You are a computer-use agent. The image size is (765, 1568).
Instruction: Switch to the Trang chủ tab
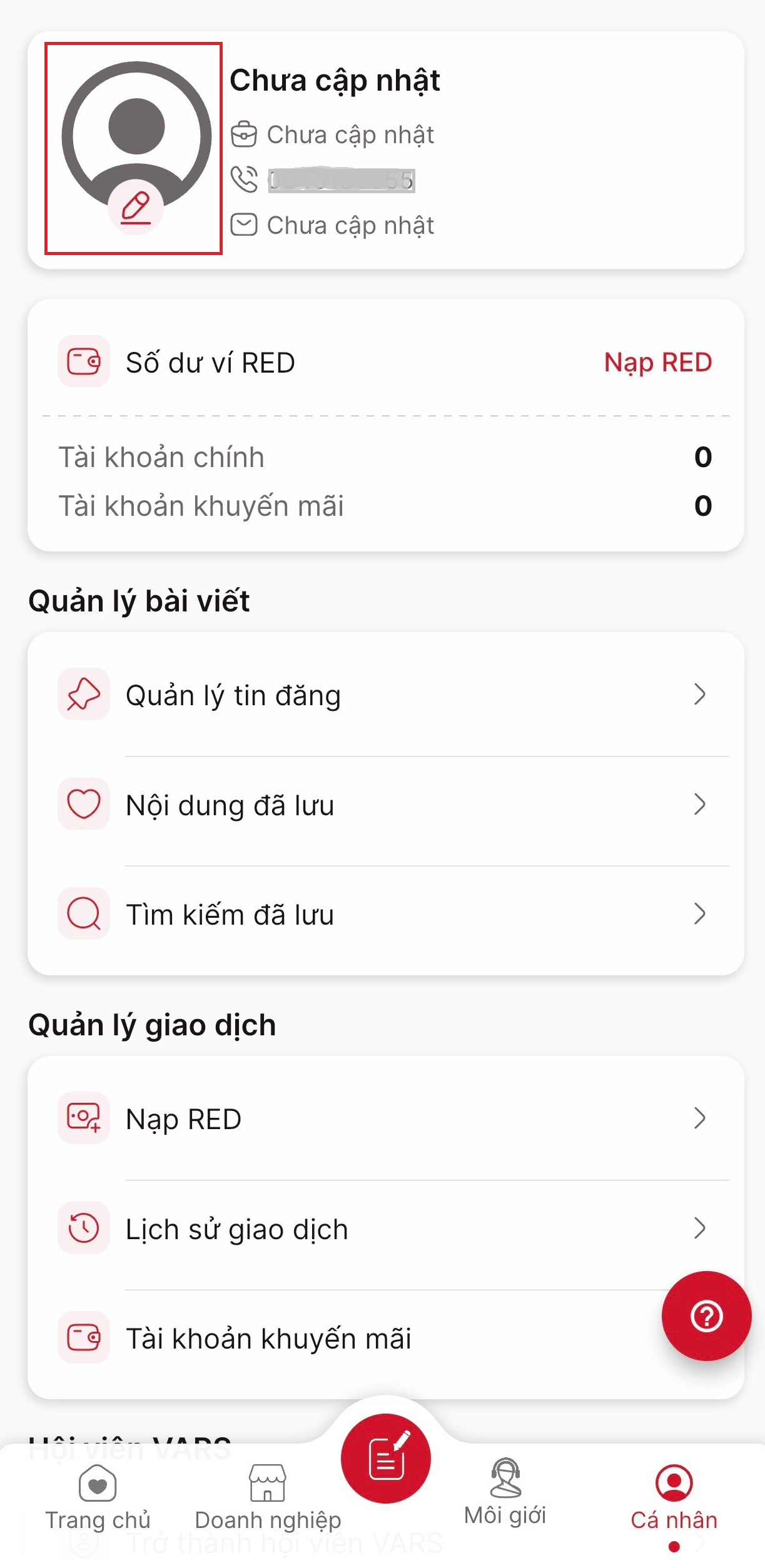click(98, 1497)
